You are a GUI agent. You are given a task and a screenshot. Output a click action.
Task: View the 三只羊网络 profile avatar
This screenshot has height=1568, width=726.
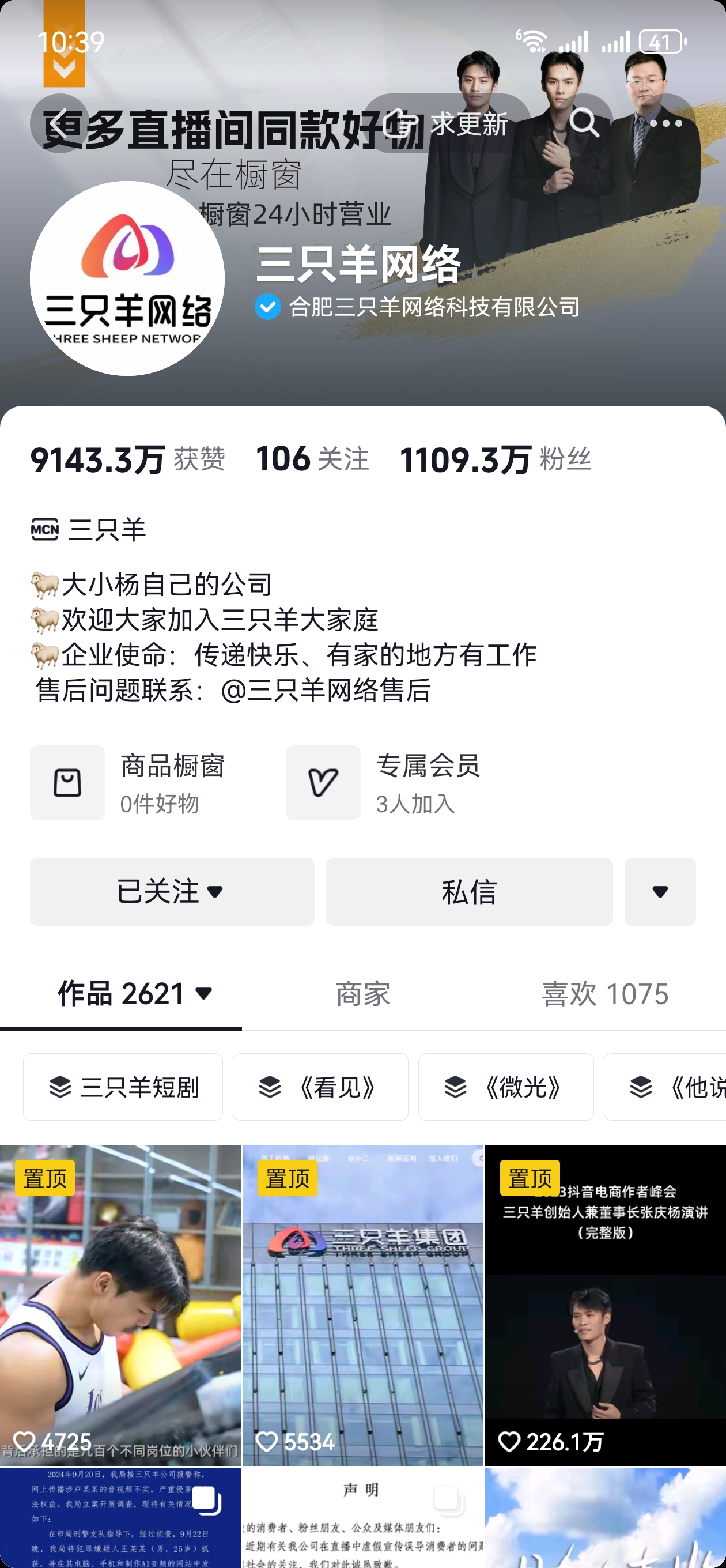click(127, 278)
